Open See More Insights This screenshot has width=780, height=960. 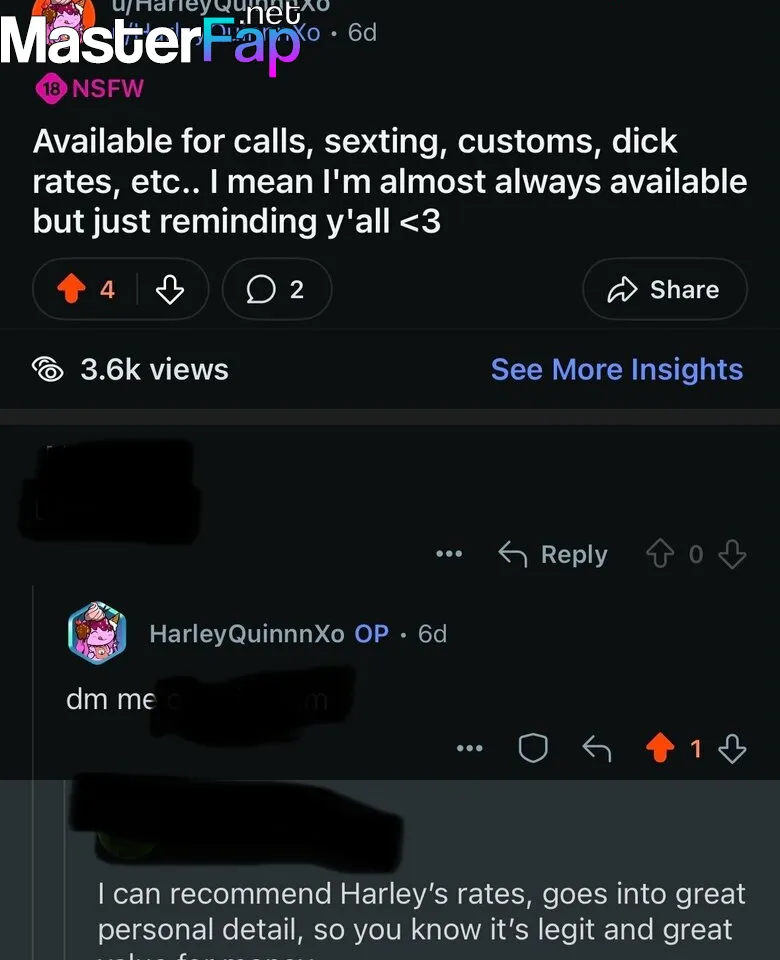pos(616,369)
